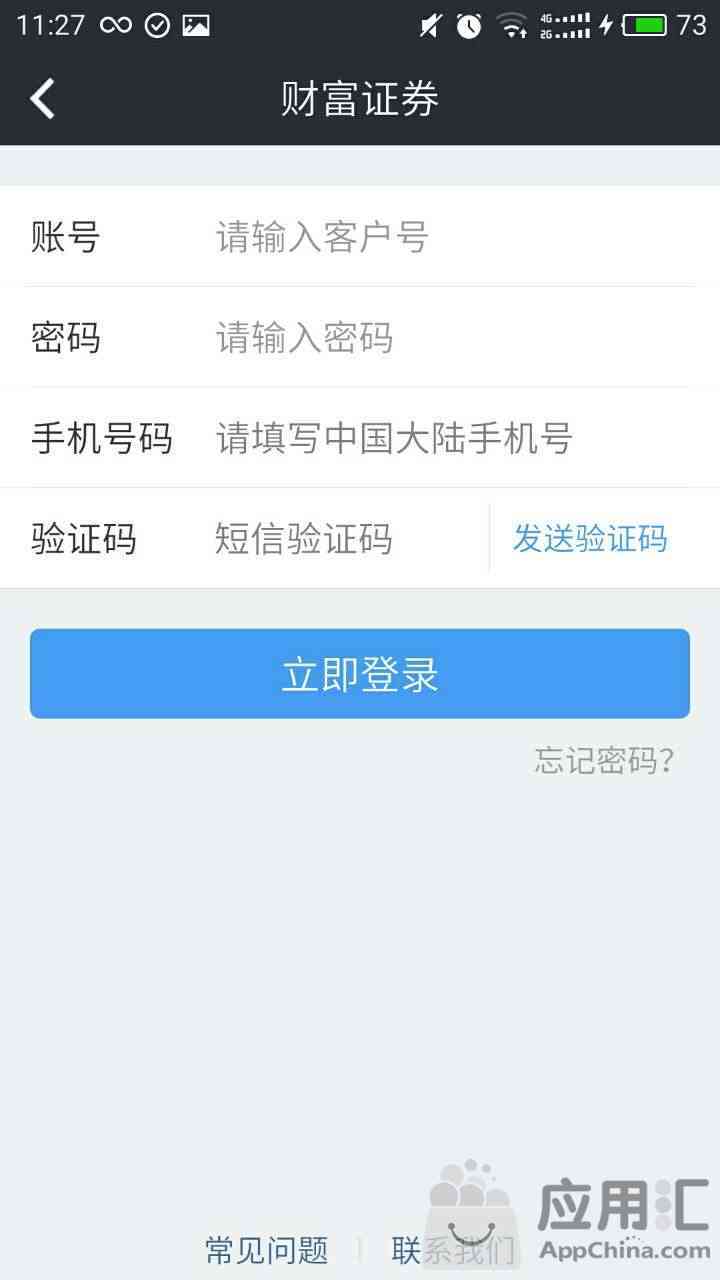
Task: Open 联系我们 contact link
Action: 453,1249
